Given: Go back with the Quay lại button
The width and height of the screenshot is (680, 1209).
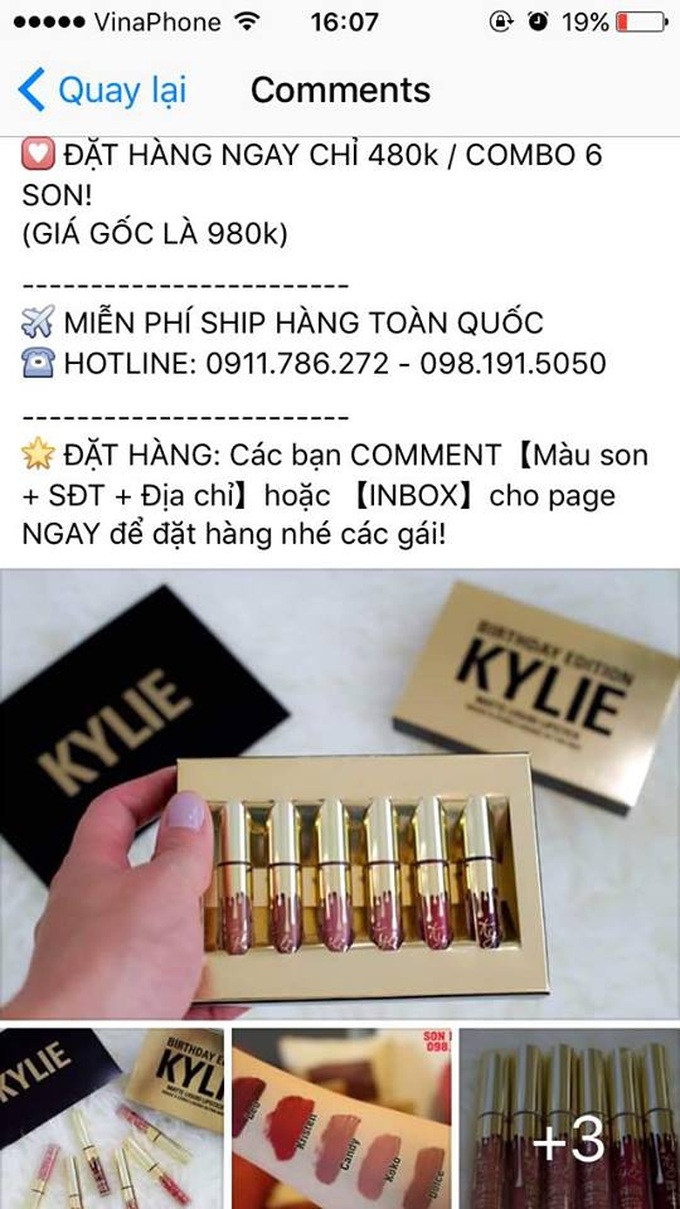Looking at the screenshot, I should pos(102,91).
